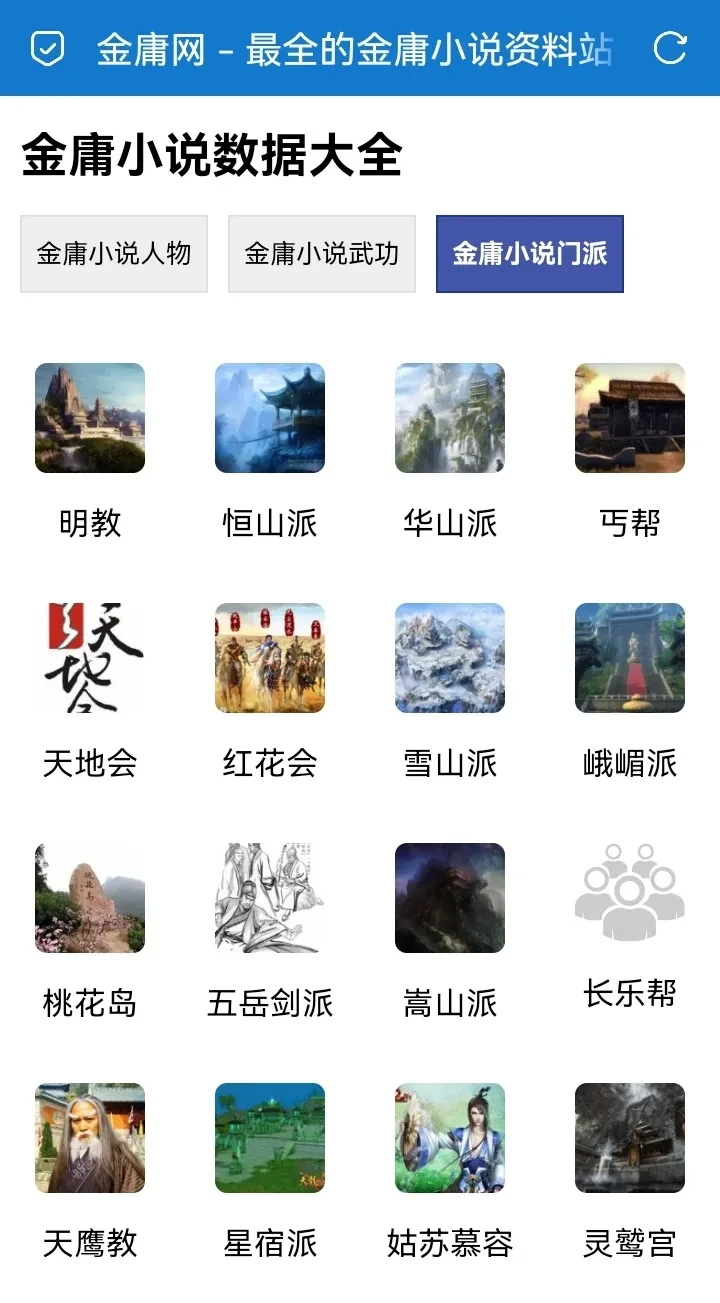Open the 峨嵋派 sect tile
The height and width of the screenshot is (1303, 720).
[x=630, y=658]
